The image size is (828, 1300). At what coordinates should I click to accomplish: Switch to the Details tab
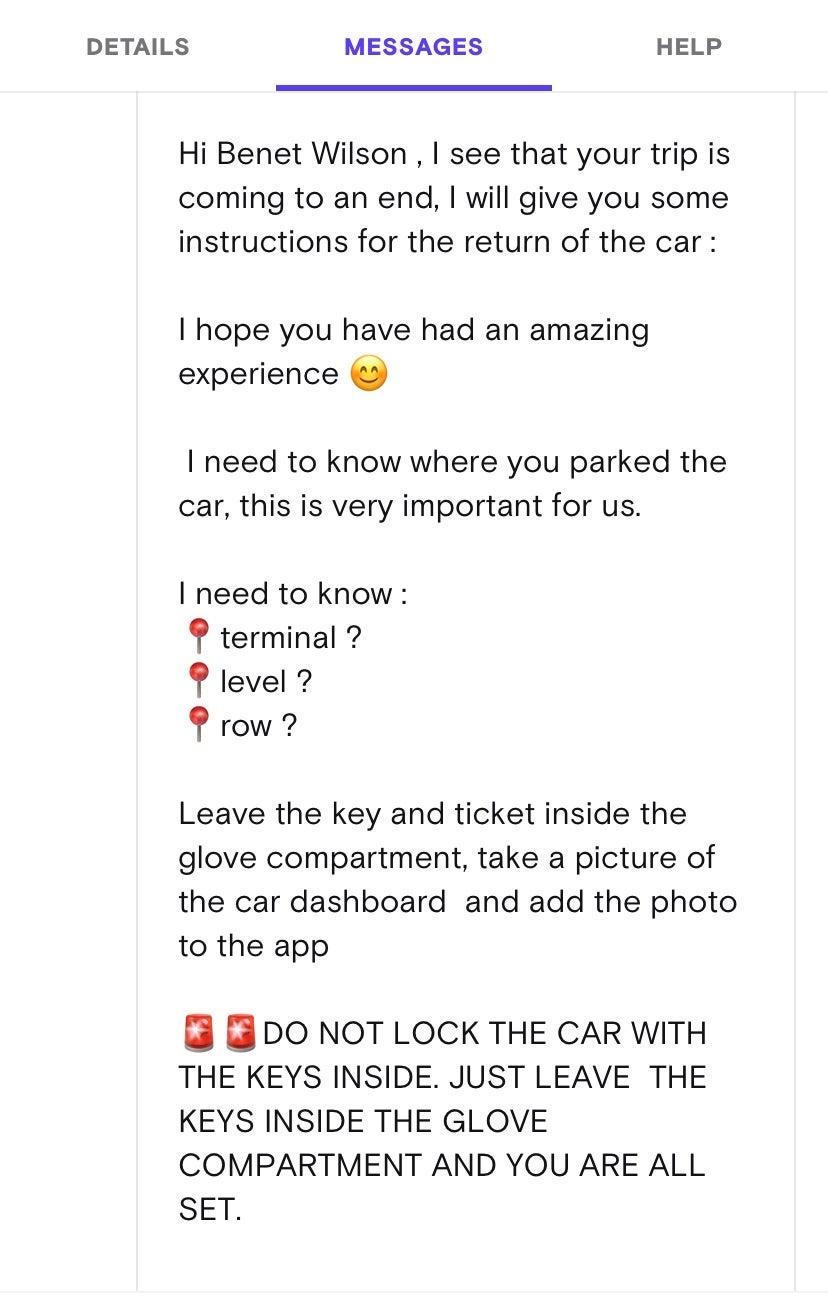click(138, 47)
